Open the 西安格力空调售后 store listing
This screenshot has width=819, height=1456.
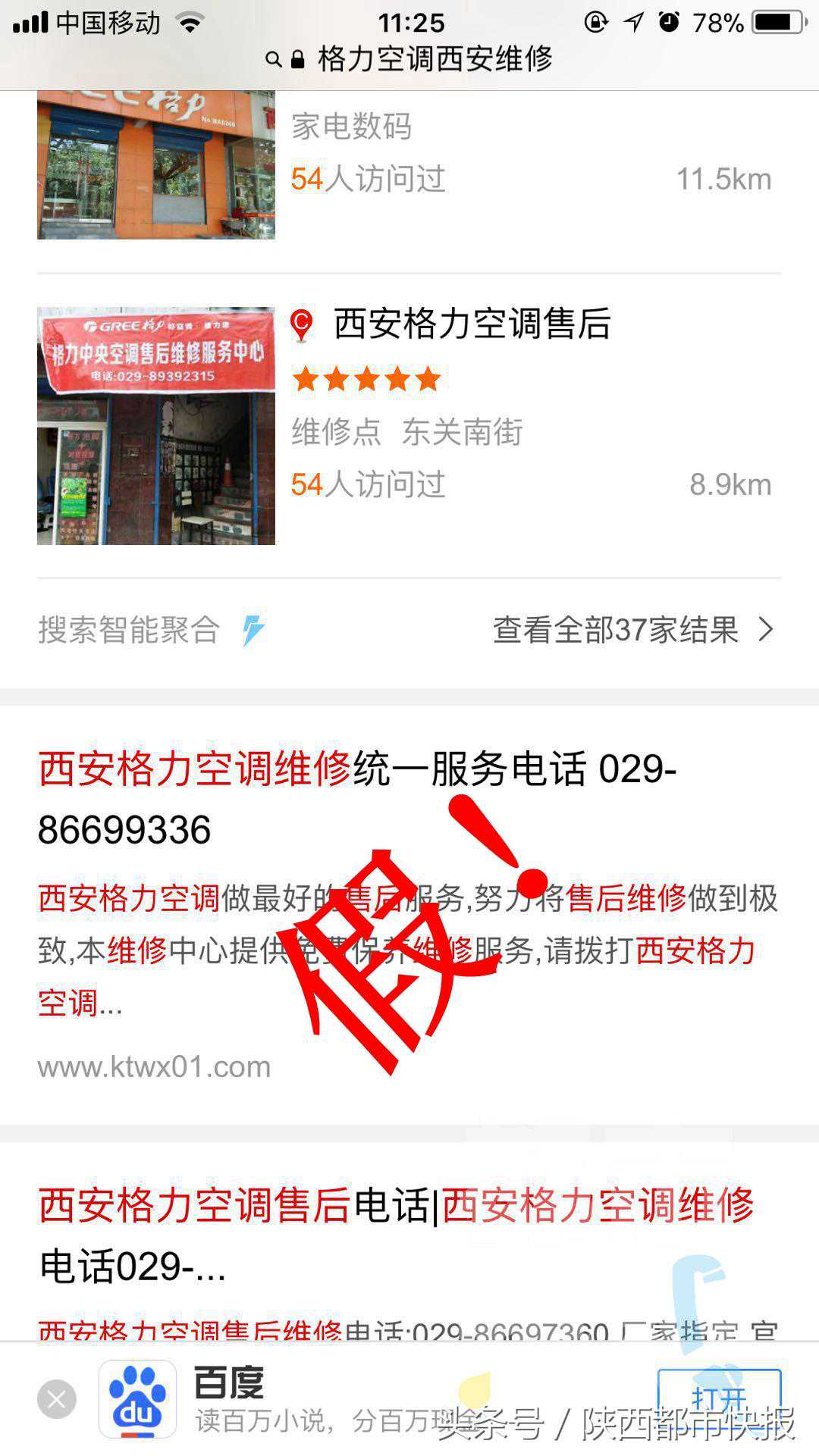(471, 325)
